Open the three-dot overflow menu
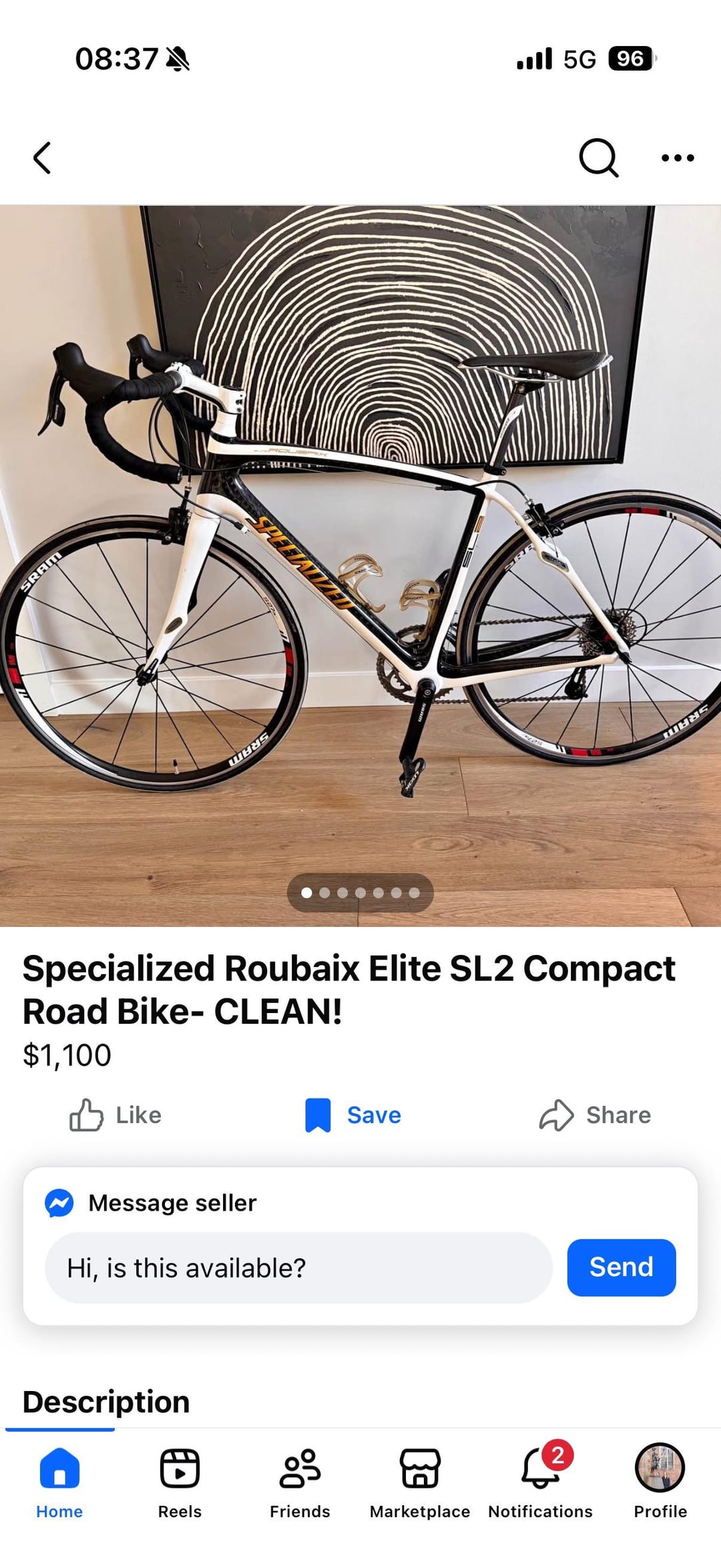 coord(678,158)
